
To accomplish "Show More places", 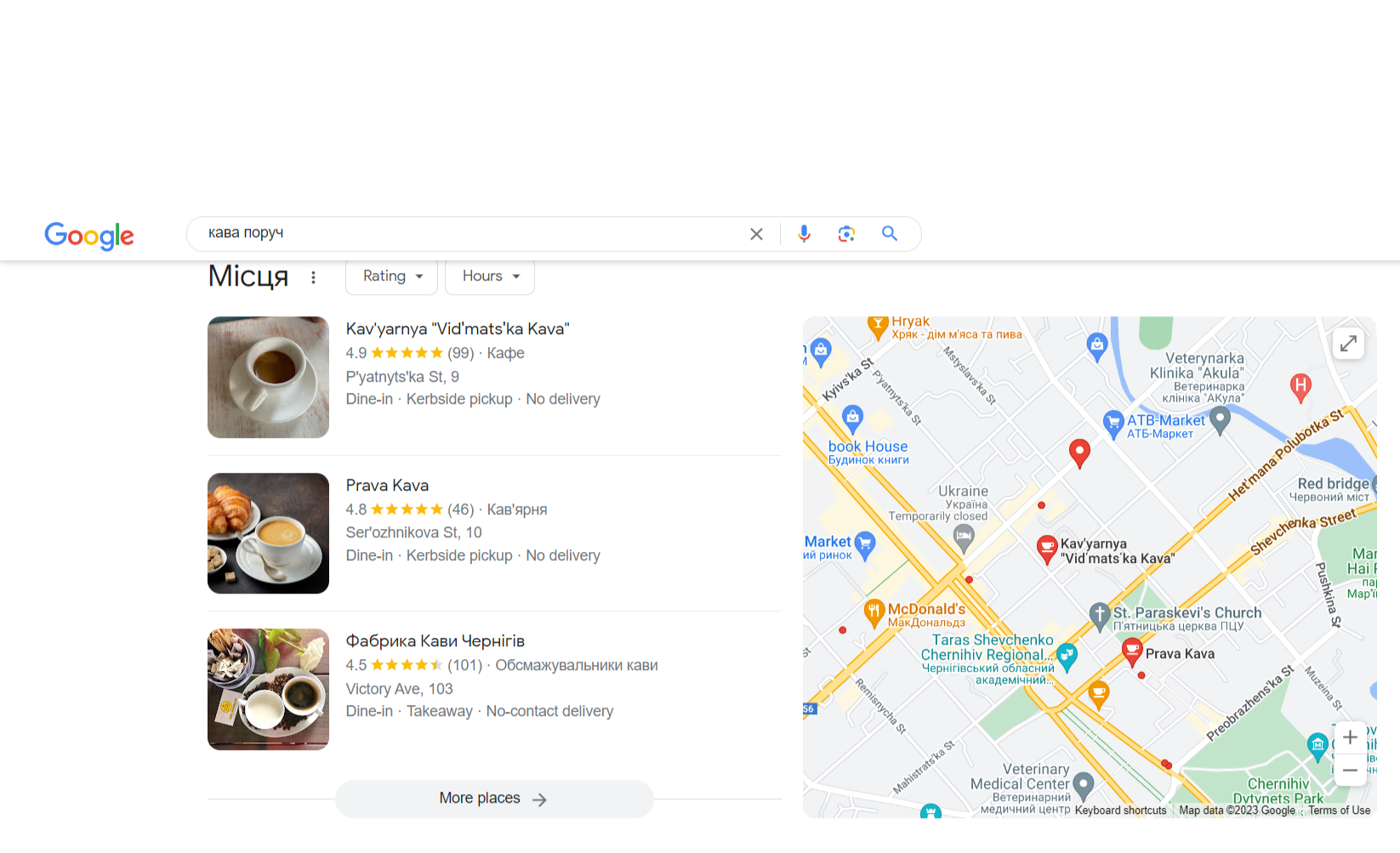I will click(x=493, y=799).
